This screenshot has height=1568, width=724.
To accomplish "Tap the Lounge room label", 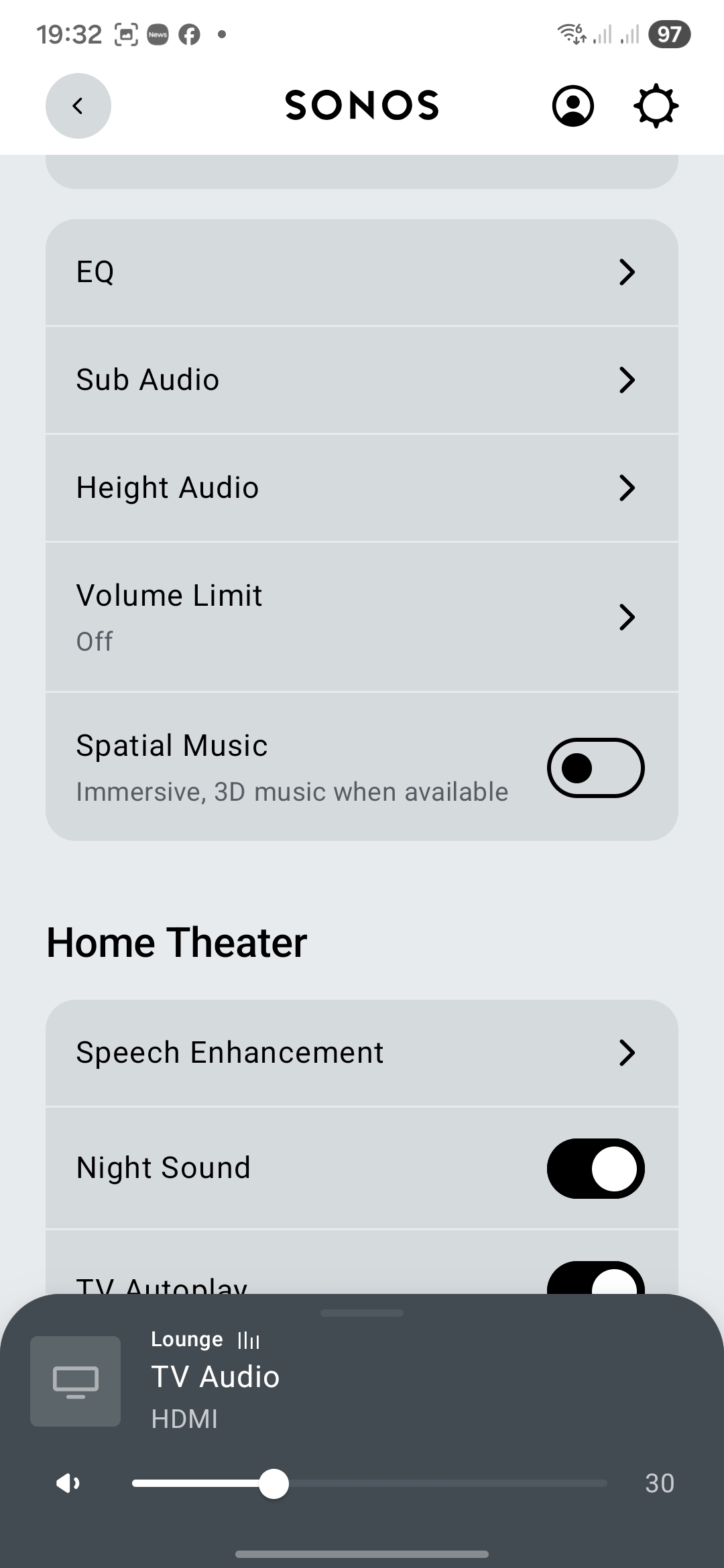I will point(187,1339).
